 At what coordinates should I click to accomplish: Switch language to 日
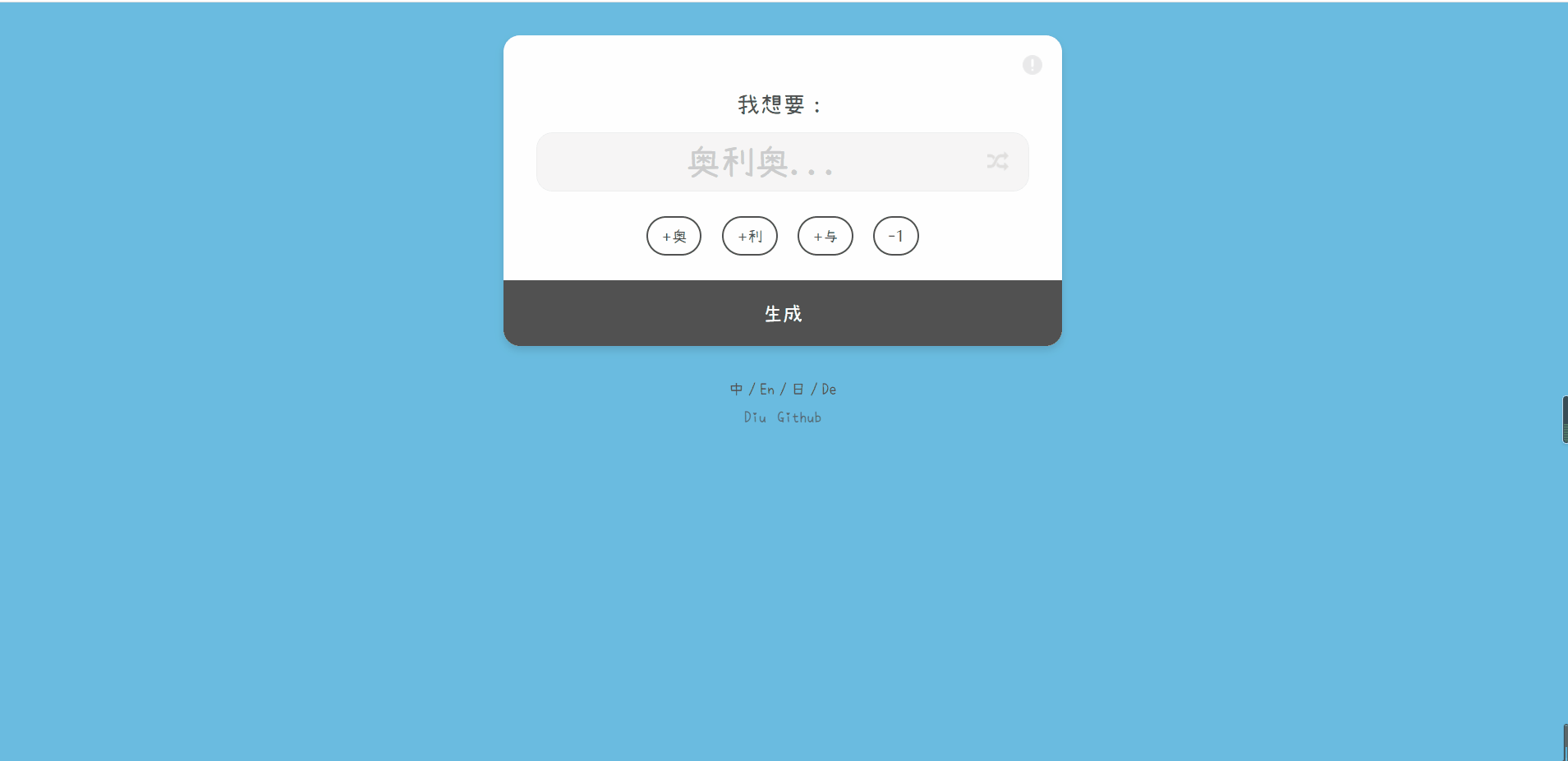coord(798,390)
